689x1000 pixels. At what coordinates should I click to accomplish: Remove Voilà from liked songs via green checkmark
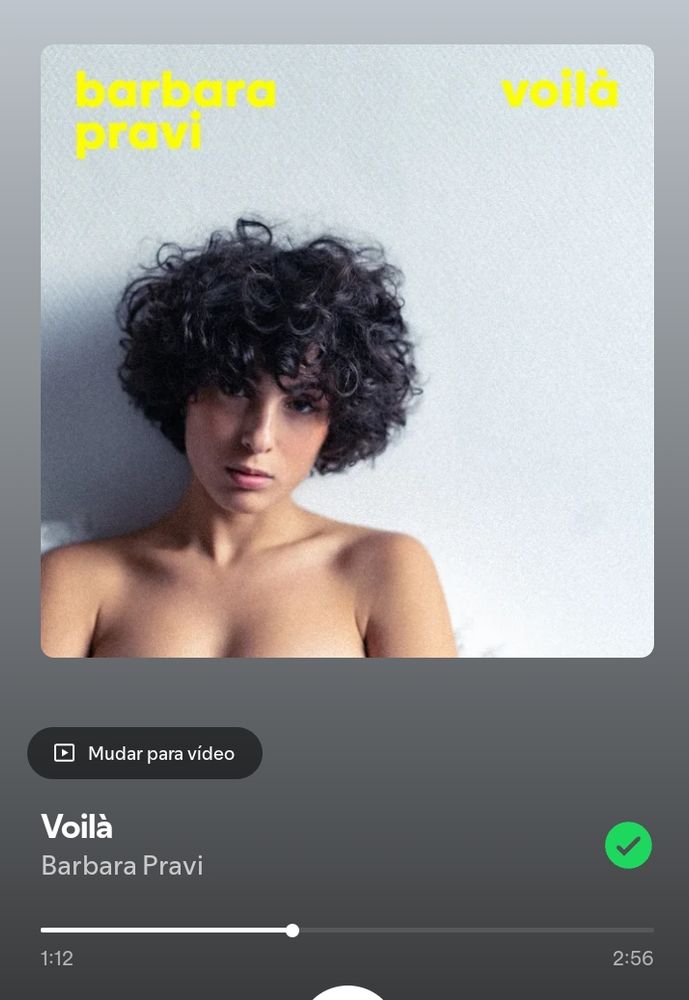[628, 845]
